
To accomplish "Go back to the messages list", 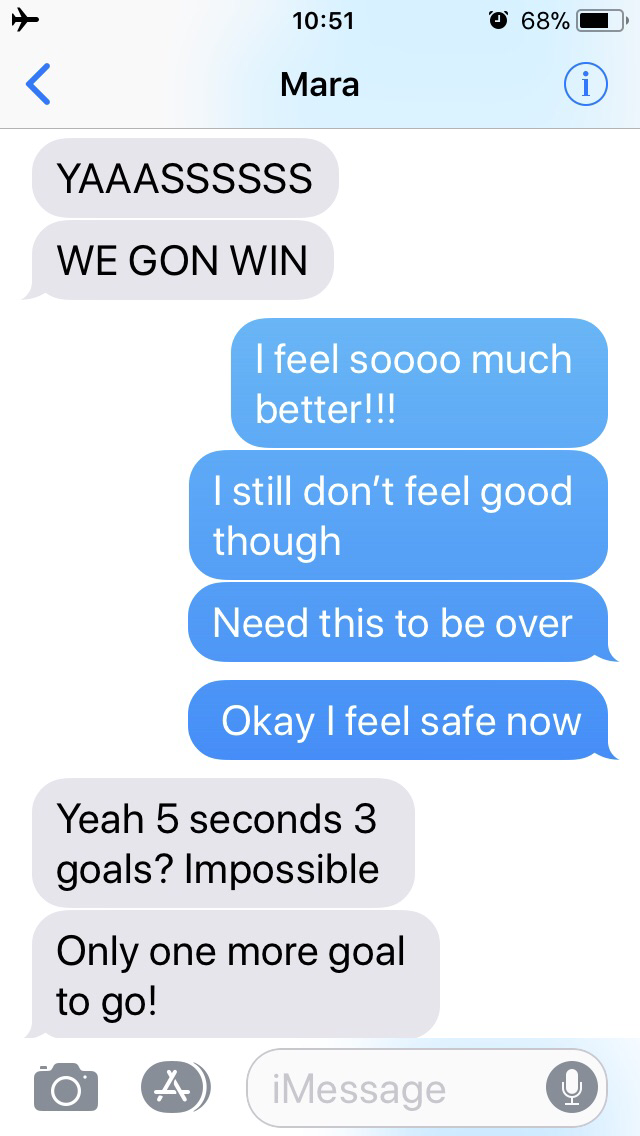I will pos(38,86).
